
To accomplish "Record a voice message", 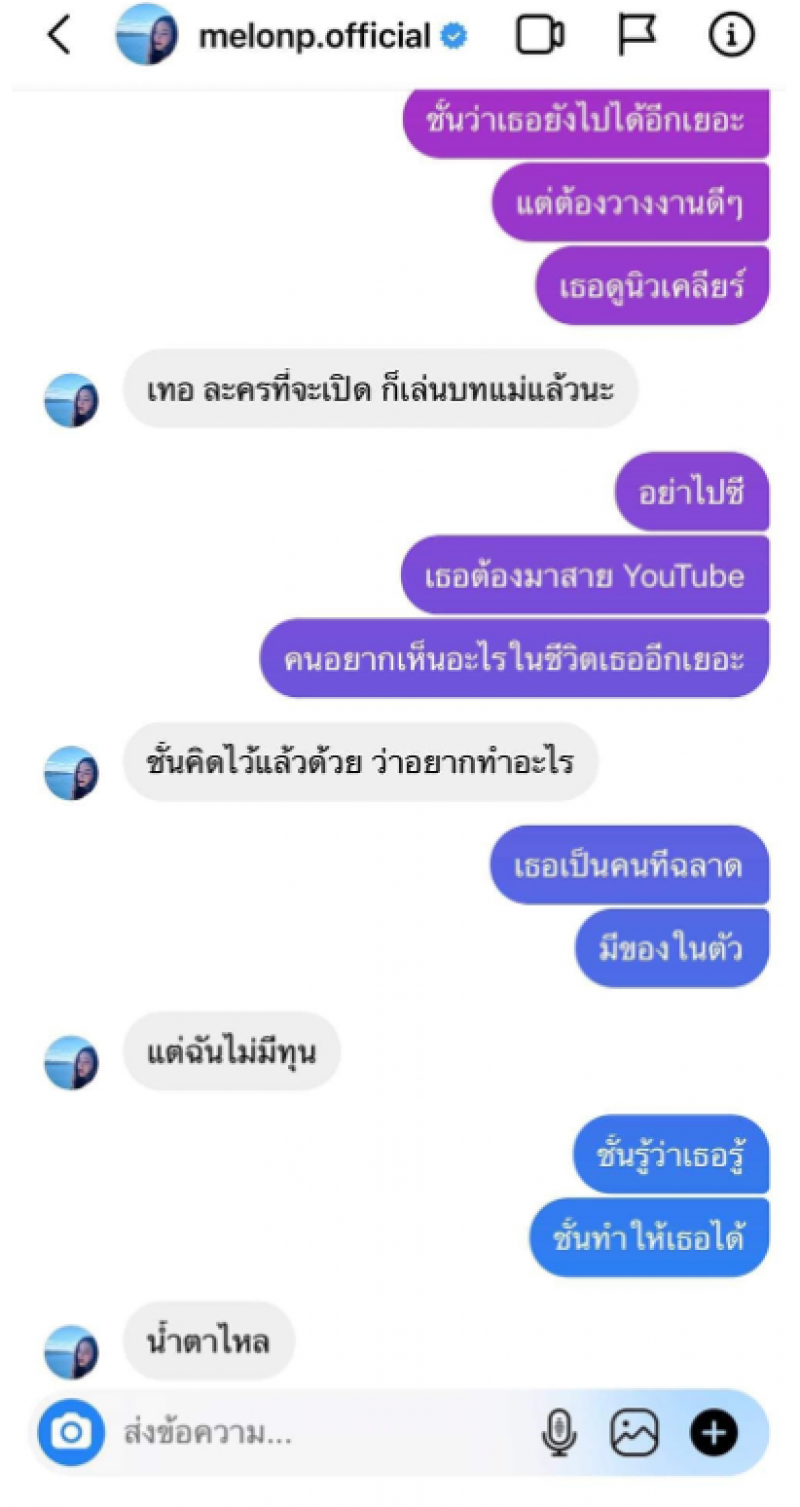I will (559, 1434).
